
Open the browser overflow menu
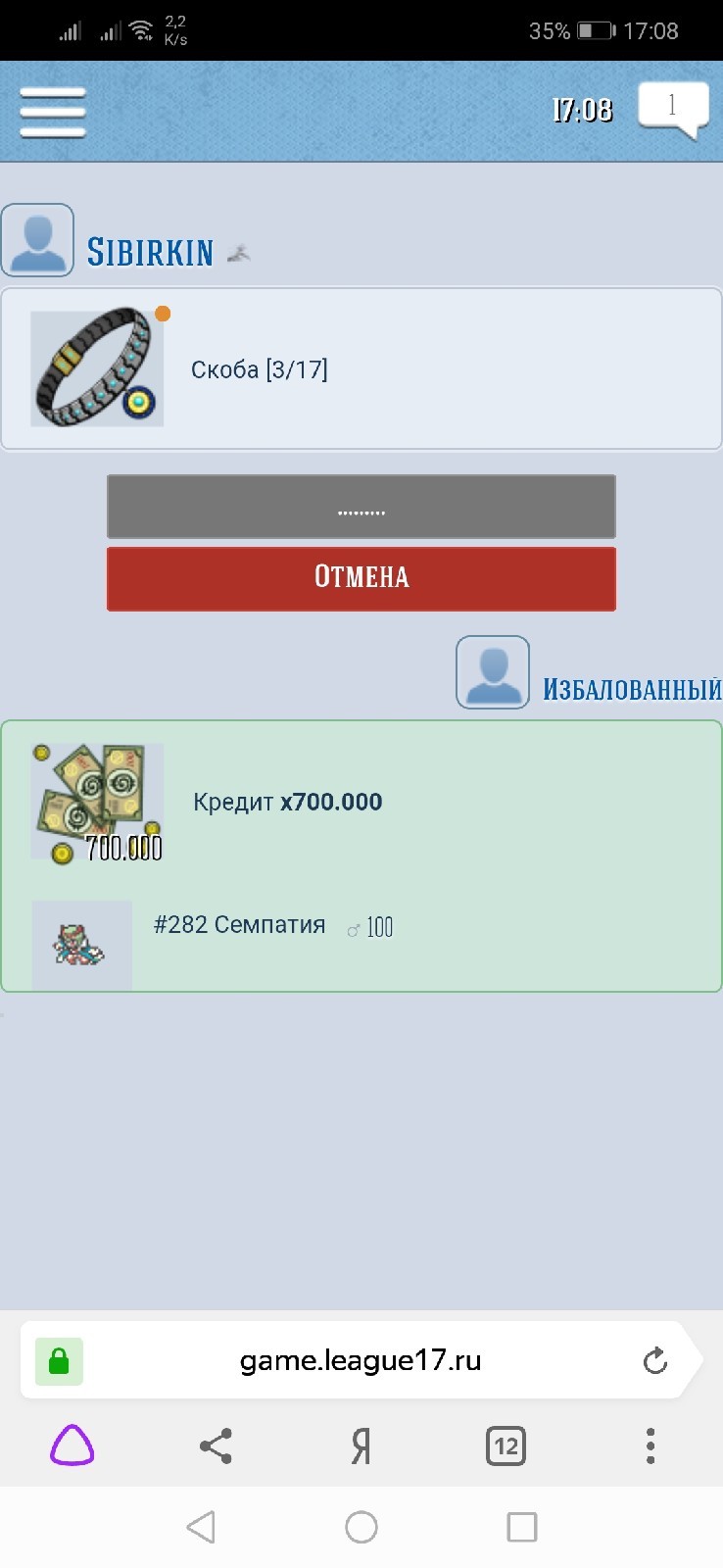[650, 1445]
